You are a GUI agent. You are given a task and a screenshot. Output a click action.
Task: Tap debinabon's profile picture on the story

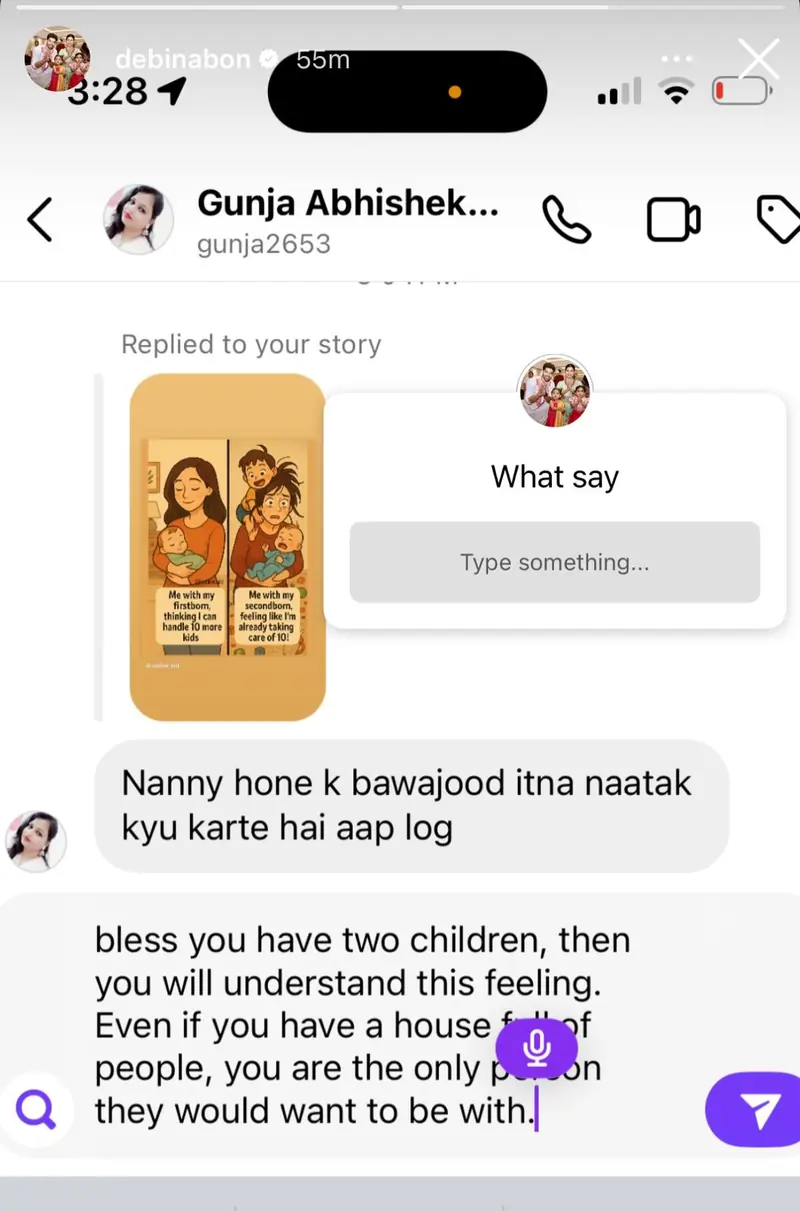click(x=57, y=59)
